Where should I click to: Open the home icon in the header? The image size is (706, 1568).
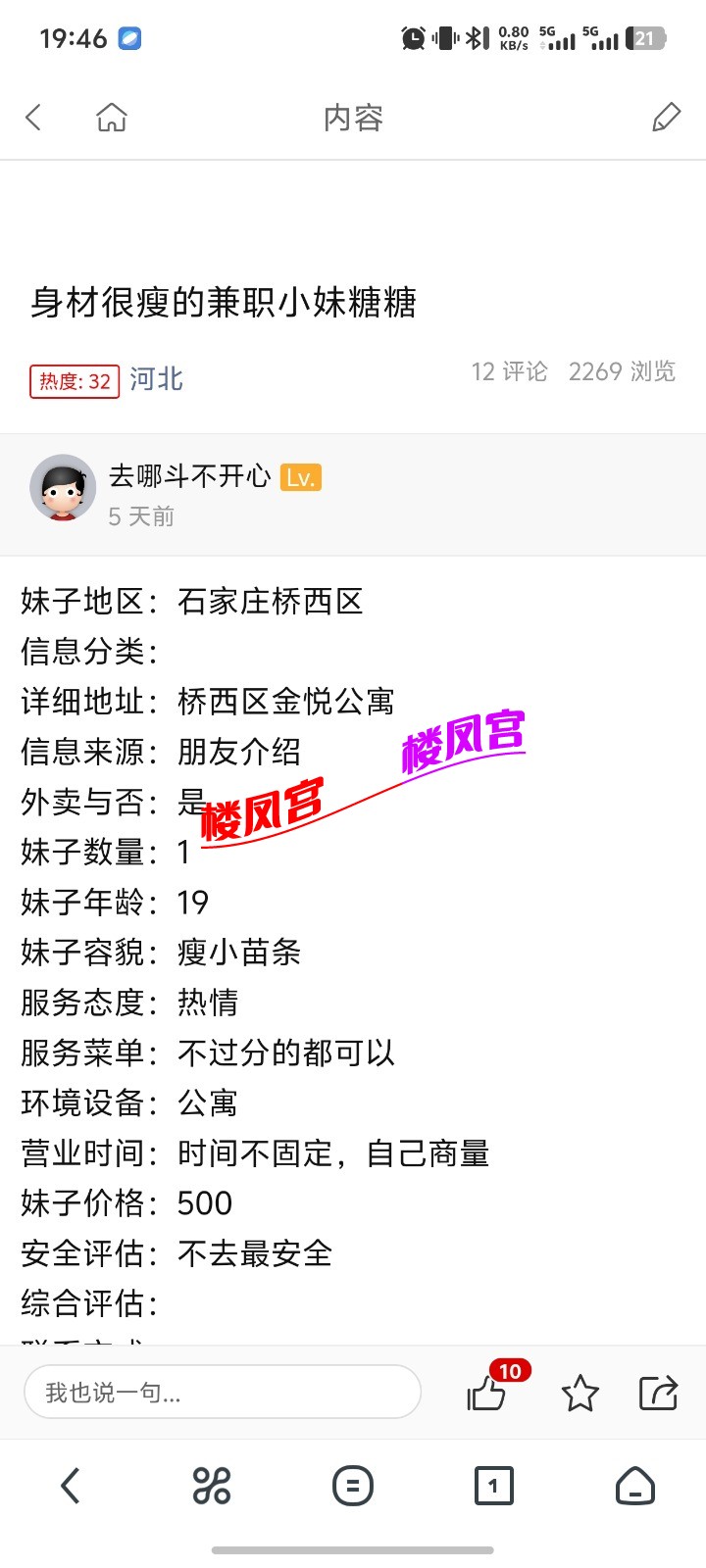click(112, 118)
